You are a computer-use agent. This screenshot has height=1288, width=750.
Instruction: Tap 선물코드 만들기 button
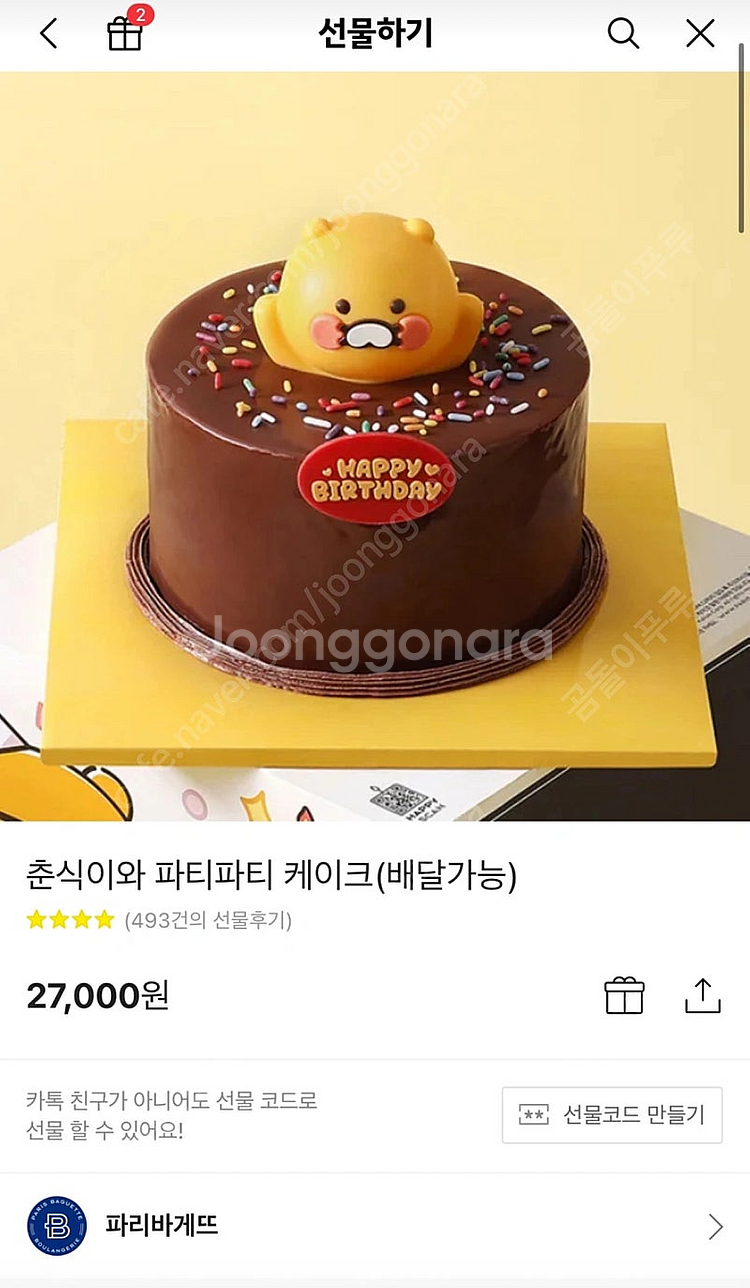[x=612, y=1114]
